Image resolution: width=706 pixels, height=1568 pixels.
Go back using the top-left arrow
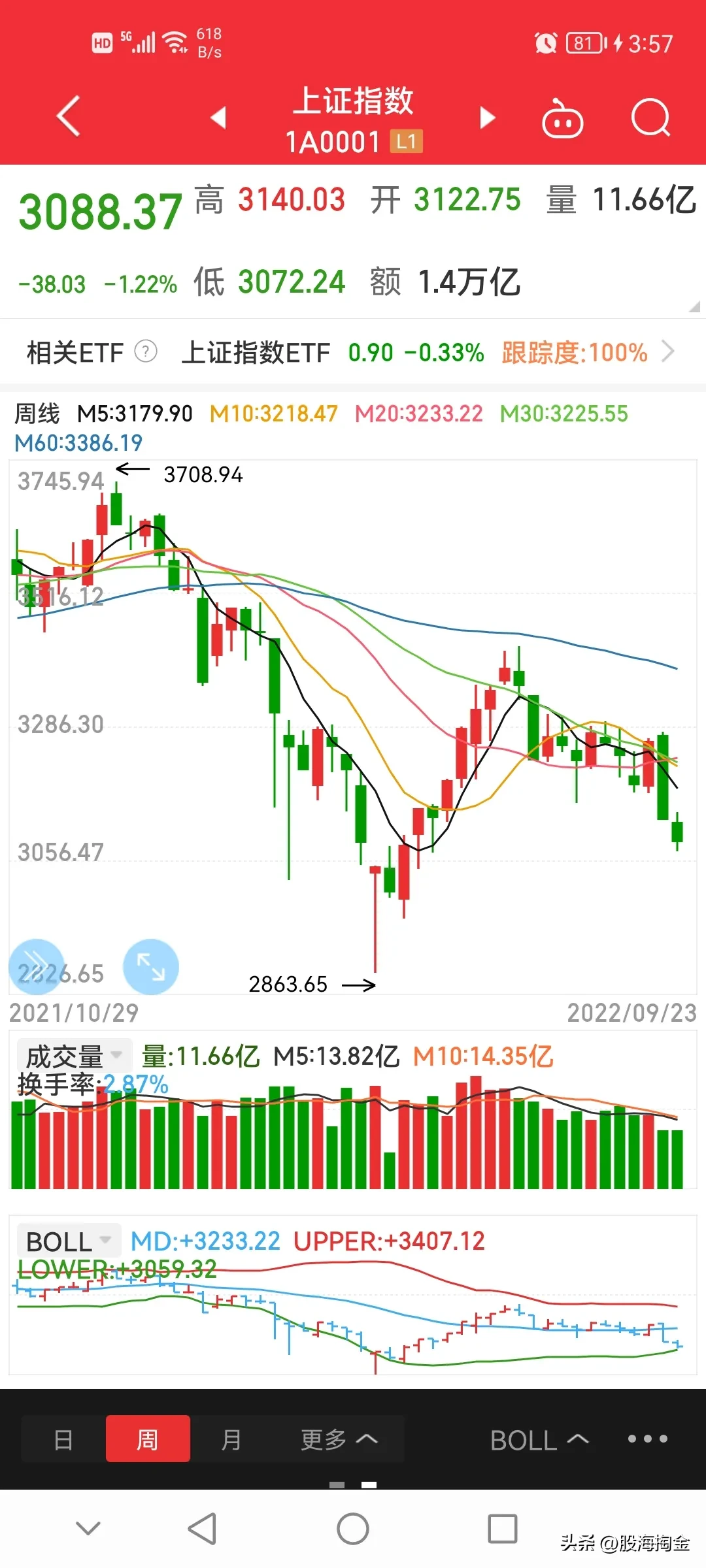[x=69, y=116]
